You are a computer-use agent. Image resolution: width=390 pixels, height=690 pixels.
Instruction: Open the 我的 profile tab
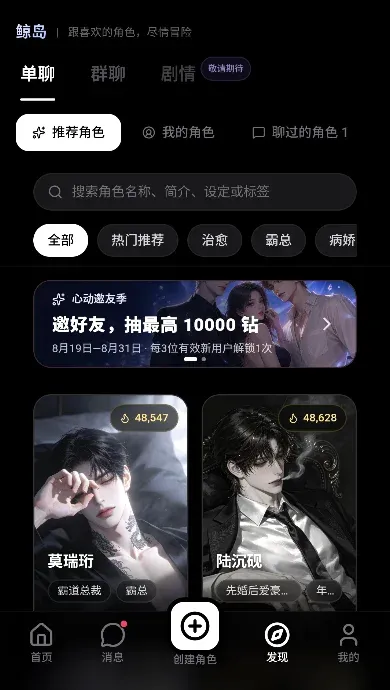point(348,643)
